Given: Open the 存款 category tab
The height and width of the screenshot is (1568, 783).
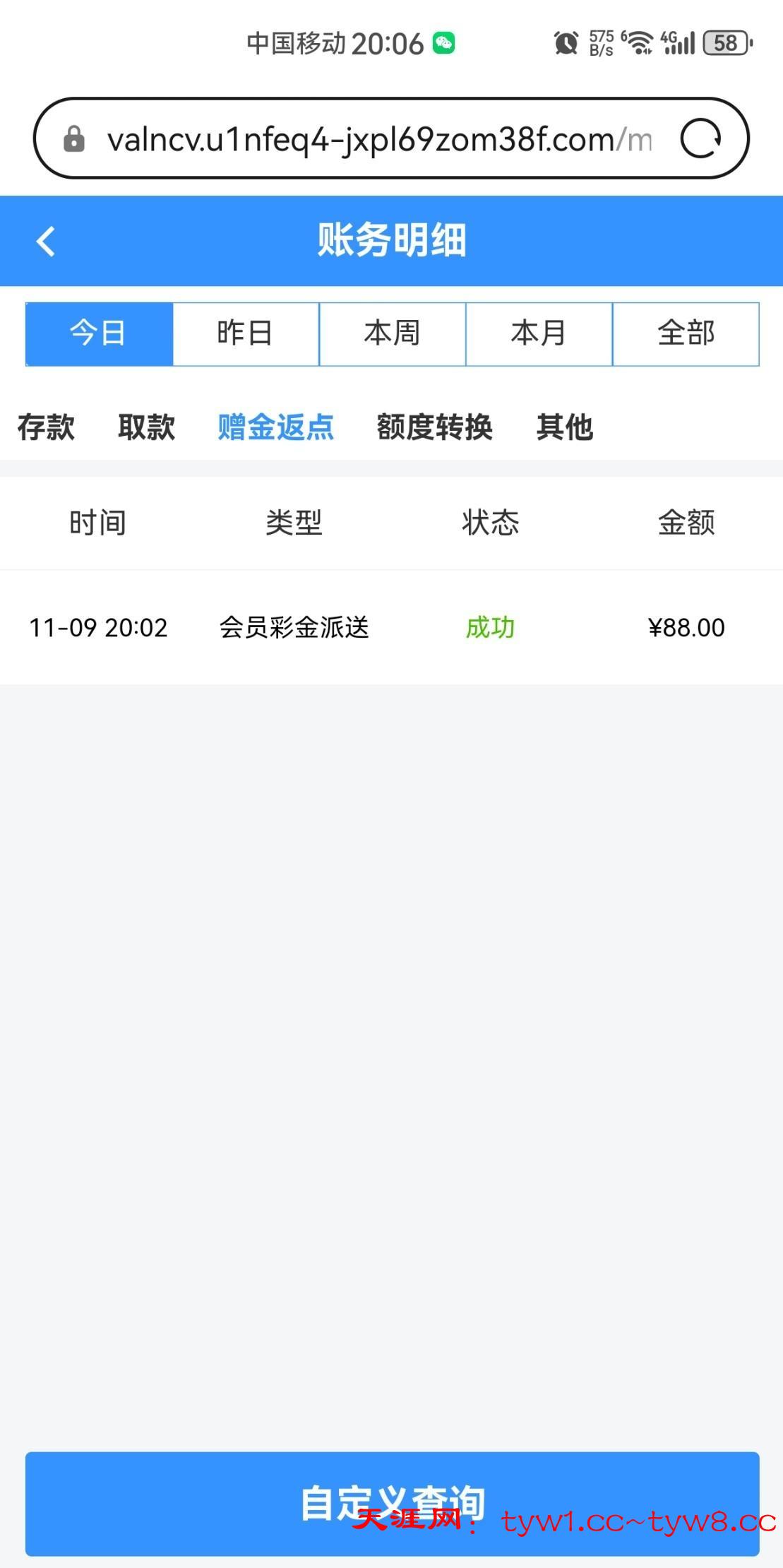Looking at the screenshot, I should (46, 427).
